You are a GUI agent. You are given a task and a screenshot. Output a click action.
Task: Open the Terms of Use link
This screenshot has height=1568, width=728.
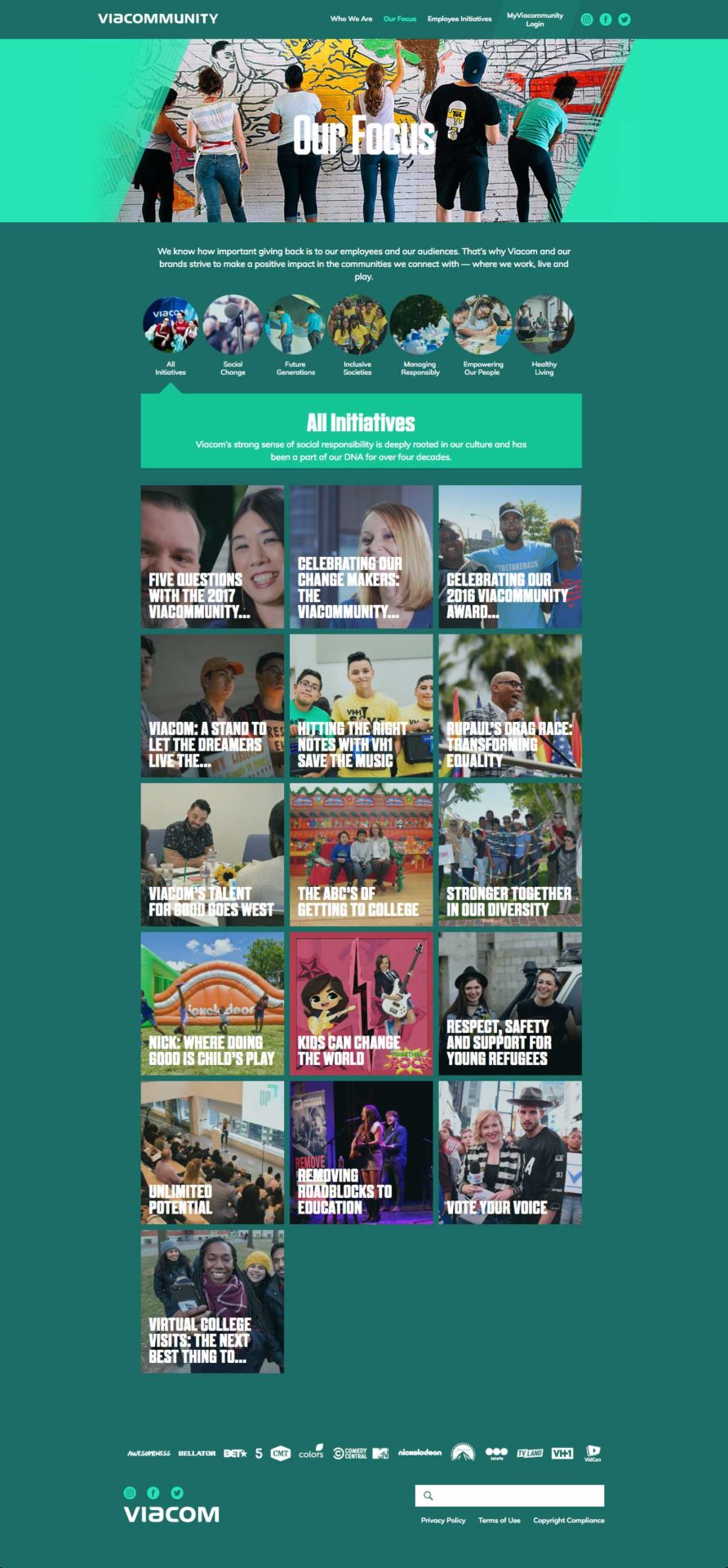tap(499, 1521)
